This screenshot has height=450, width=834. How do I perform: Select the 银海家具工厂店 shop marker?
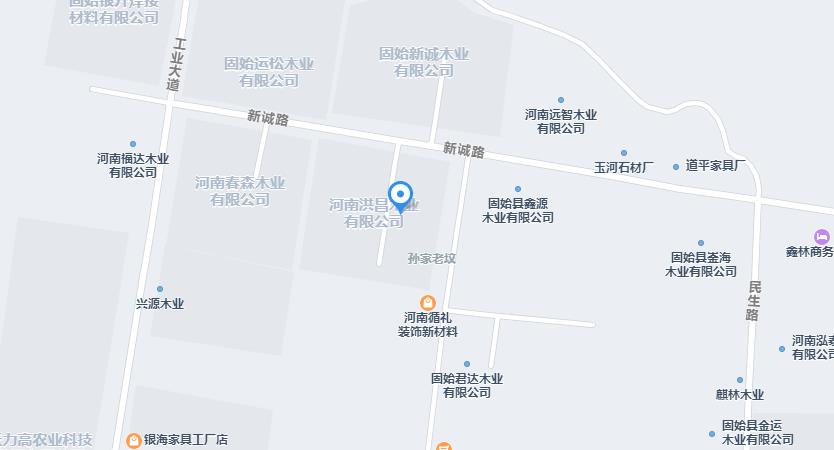pos(133,439)
